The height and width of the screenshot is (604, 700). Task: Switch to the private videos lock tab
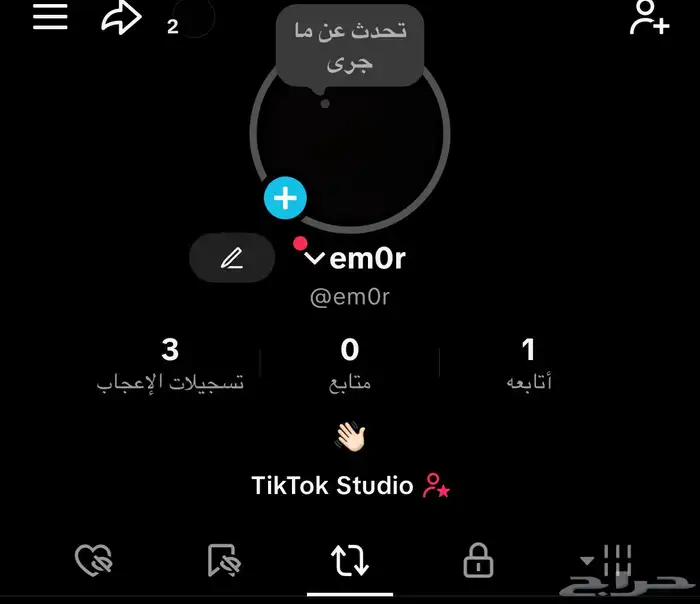(x=478, y=561)
